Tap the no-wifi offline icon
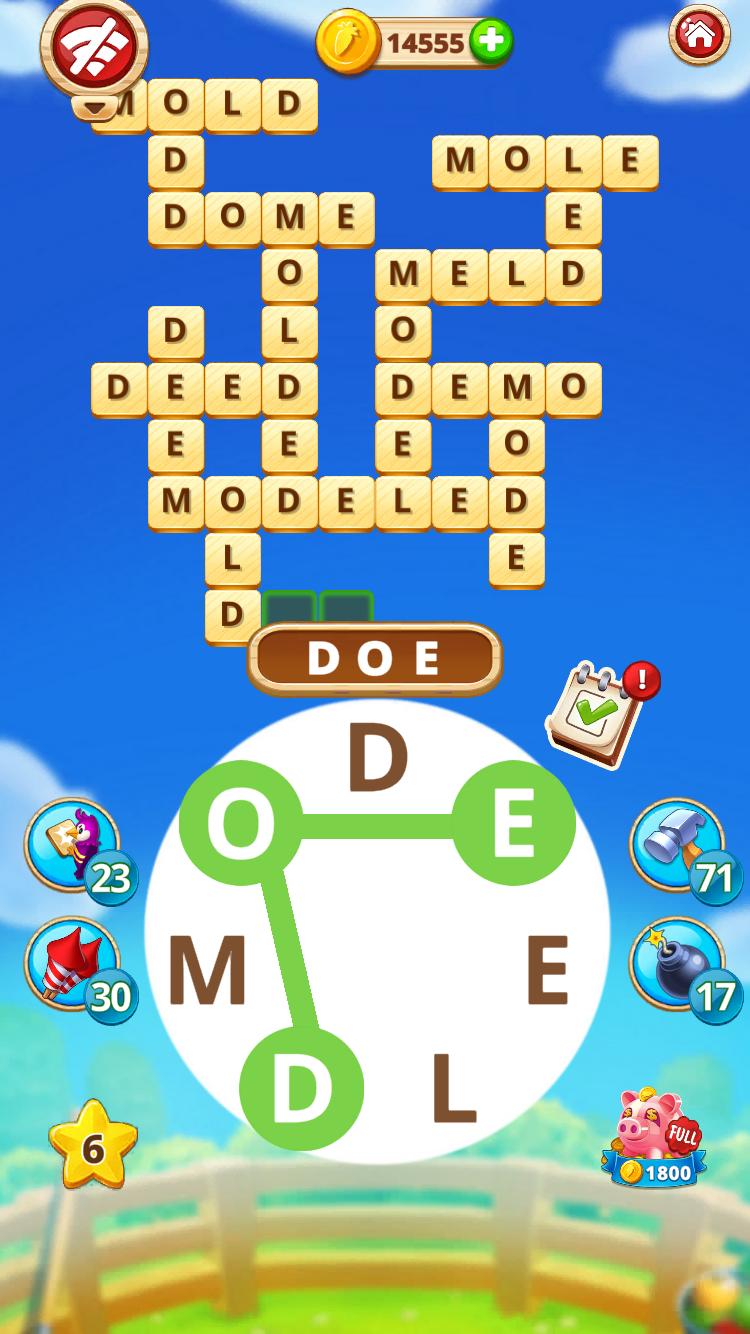 point(93,46)
